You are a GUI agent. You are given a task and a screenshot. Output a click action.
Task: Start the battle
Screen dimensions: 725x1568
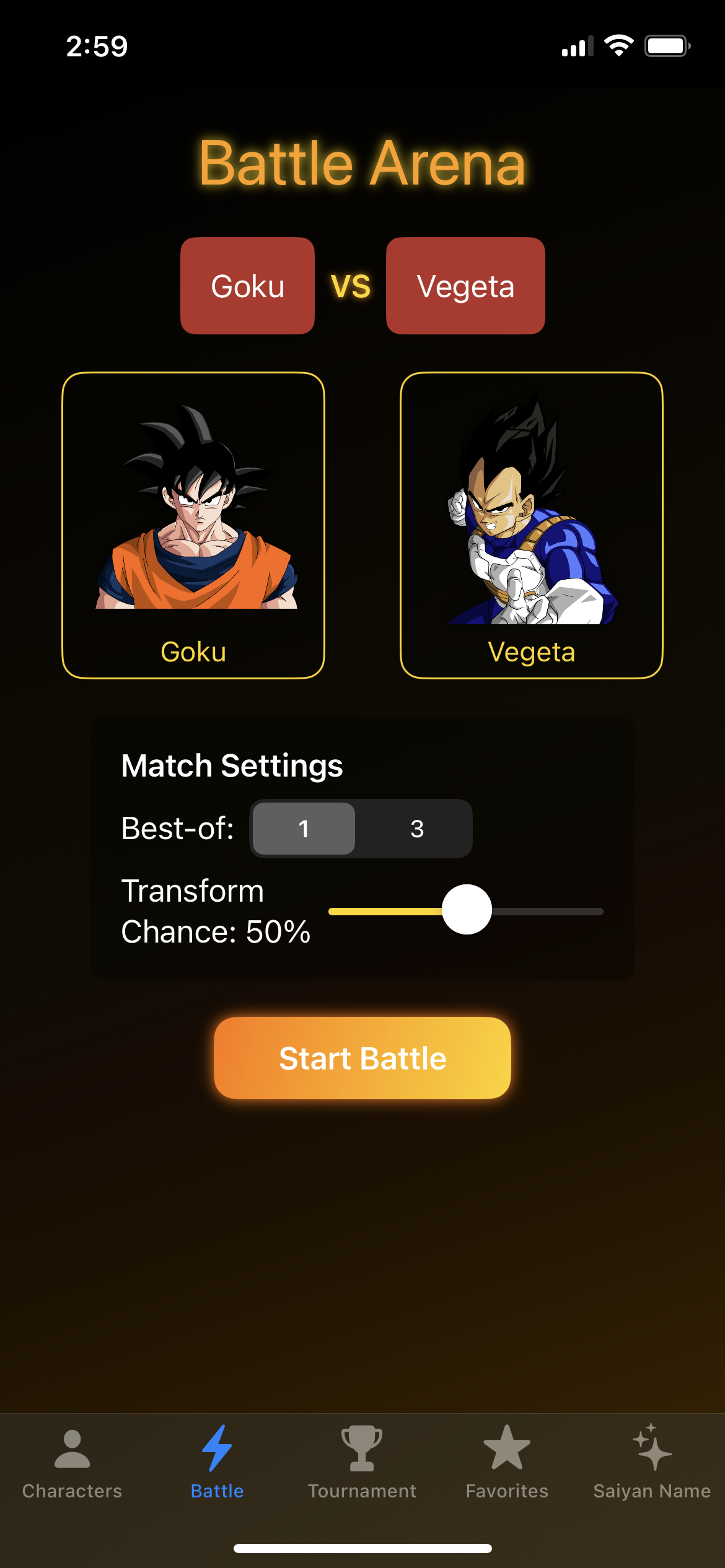pyautogui.click(x=362, y=1058)
